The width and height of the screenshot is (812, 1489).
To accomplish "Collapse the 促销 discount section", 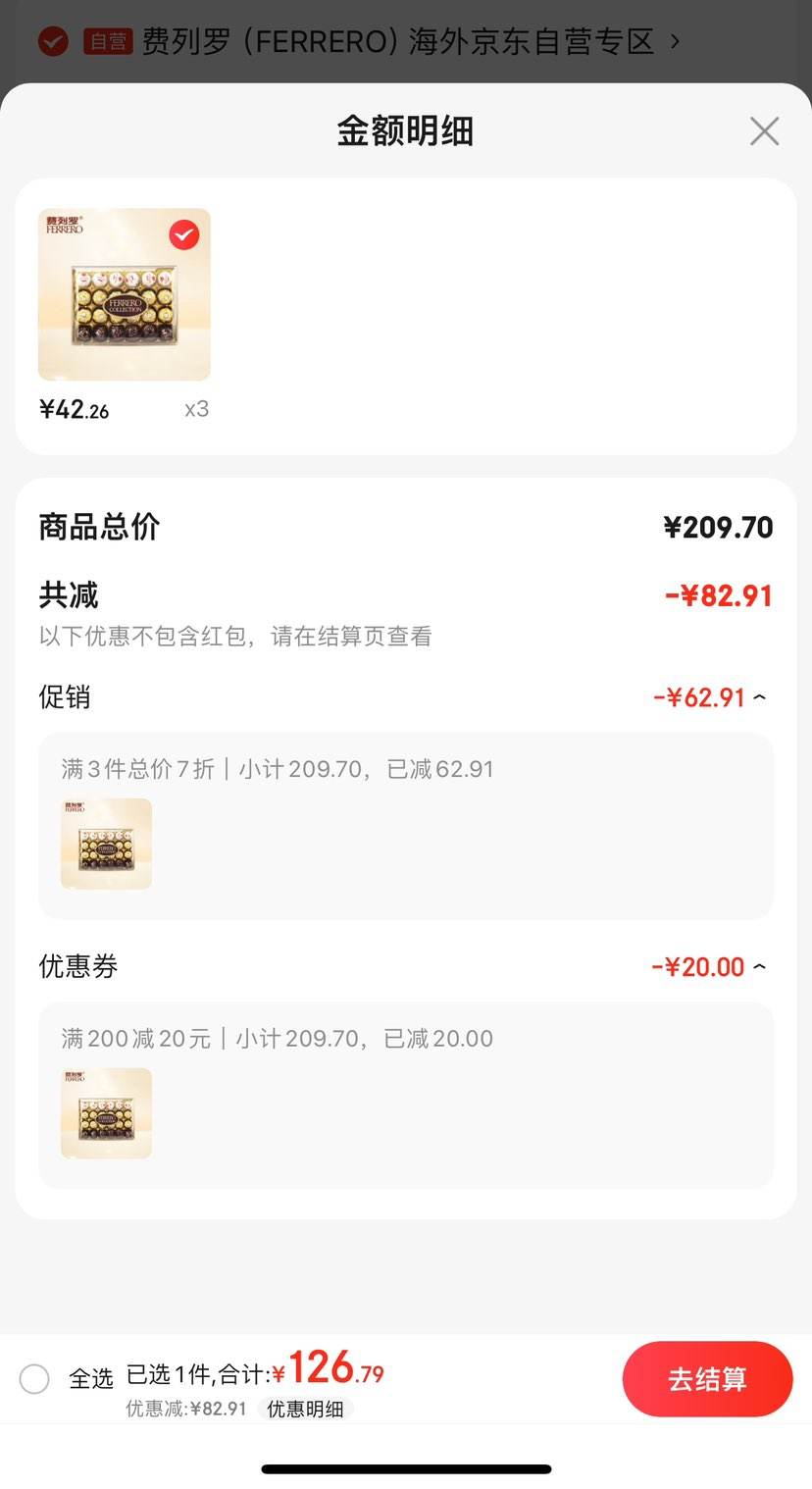I will coord(759,697).
